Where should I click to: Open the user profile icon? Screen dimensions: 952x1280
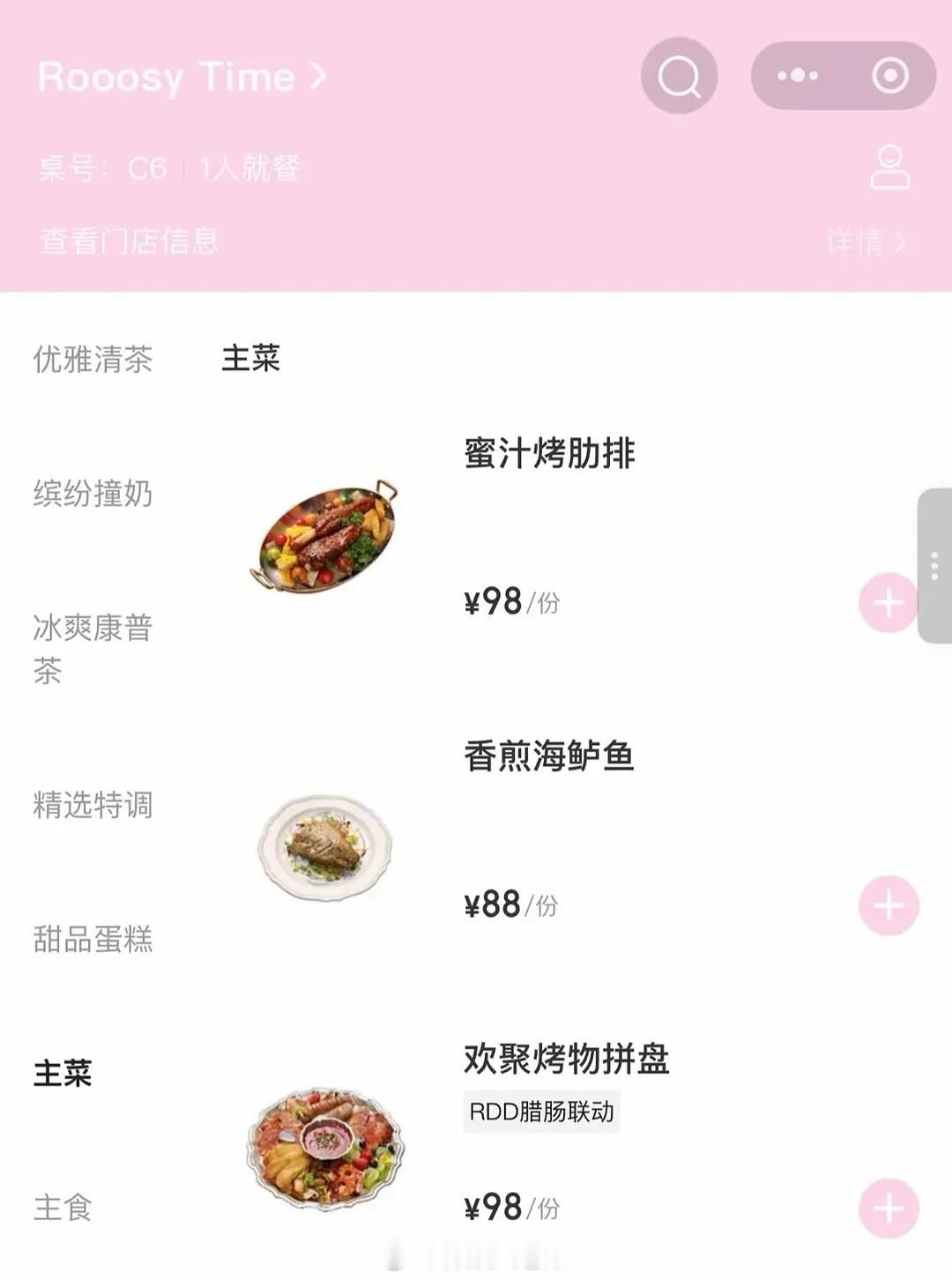pos(889,167)
